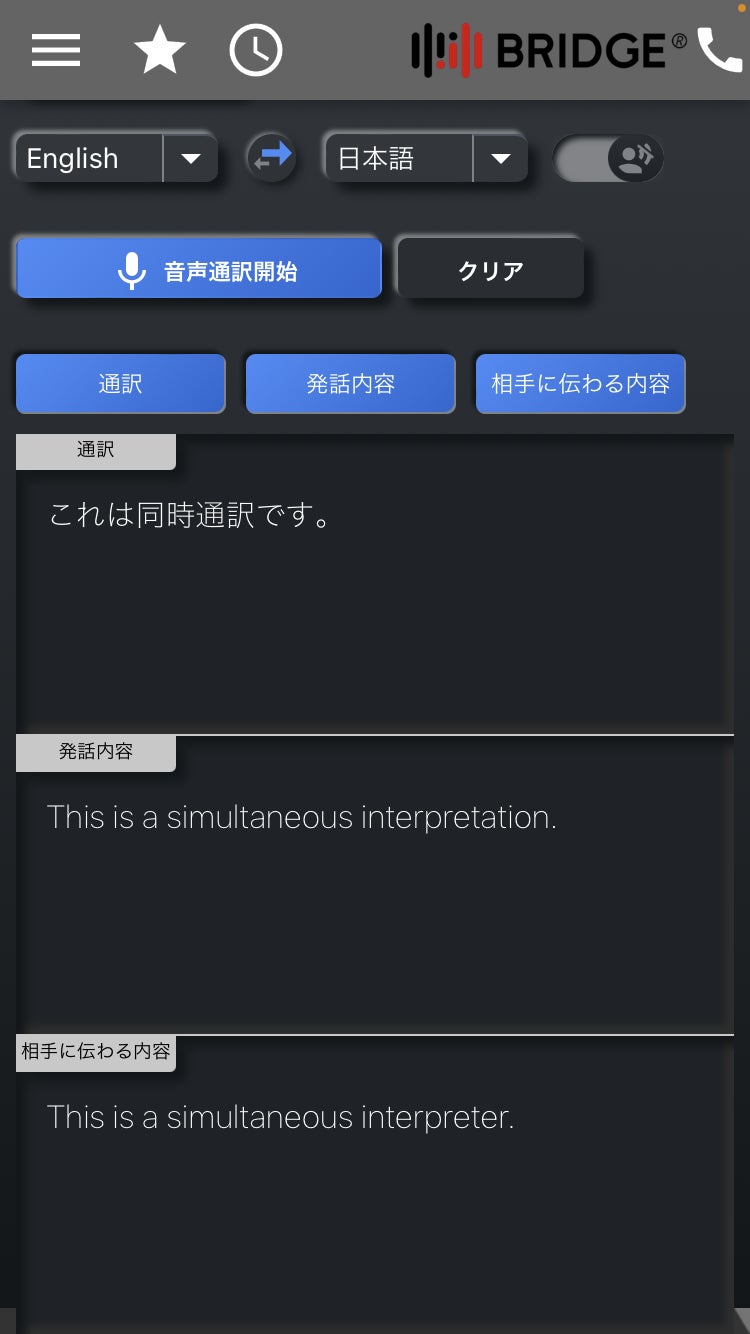The height and width of the screenshot is (1334, 750).
Task: Open the hamburger menu
Action: [x=56, y=50]
